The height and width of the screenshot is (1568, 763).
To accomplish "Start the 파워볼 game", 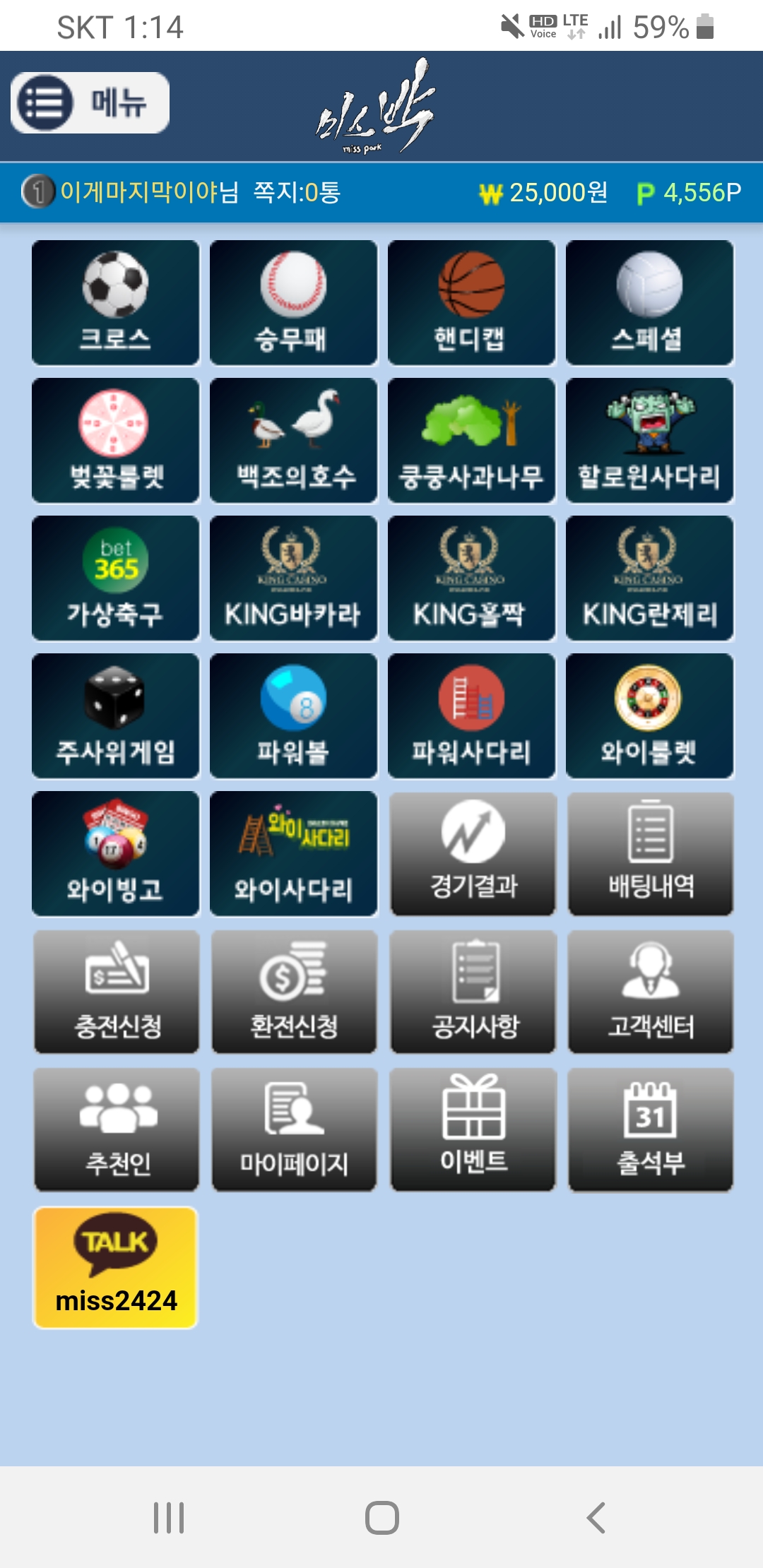I will coord(293,716).
